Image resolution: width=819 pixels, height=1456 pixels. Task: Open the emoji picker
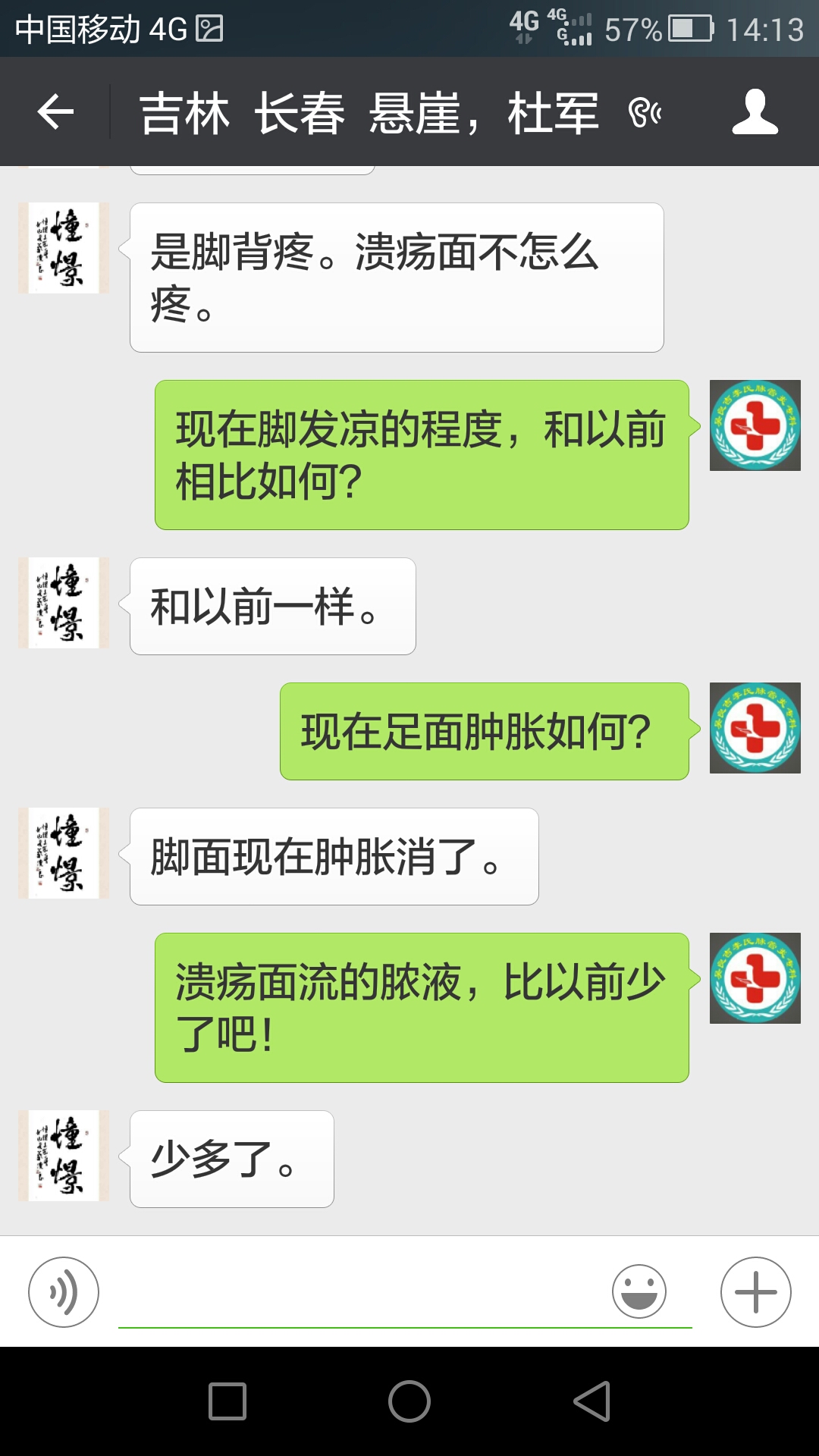pyautogui.click(x=639, y=1291)
